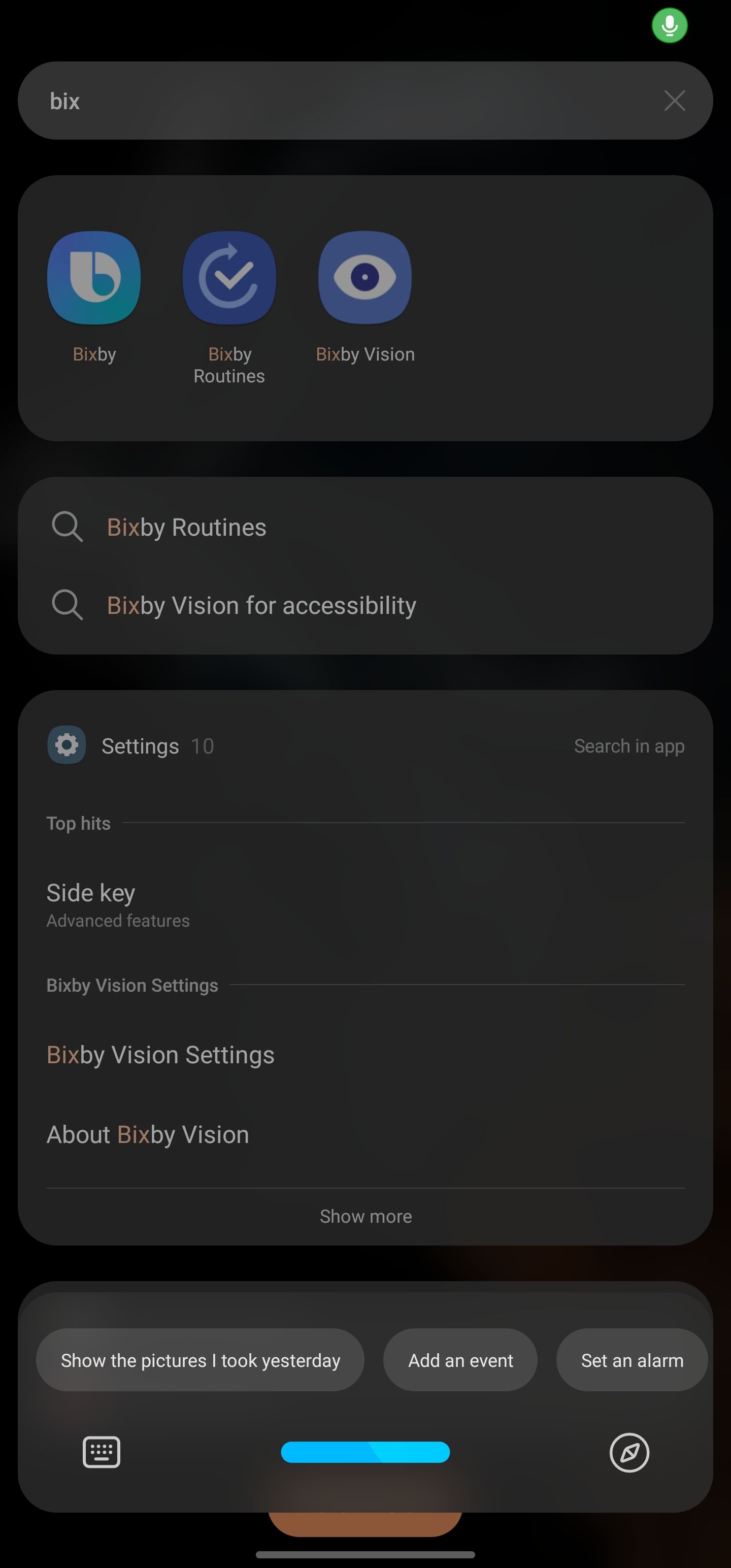Select the "Set an alarm" suggestion chip
The width and height of the screenshot is (731, 1568).
632,1360
